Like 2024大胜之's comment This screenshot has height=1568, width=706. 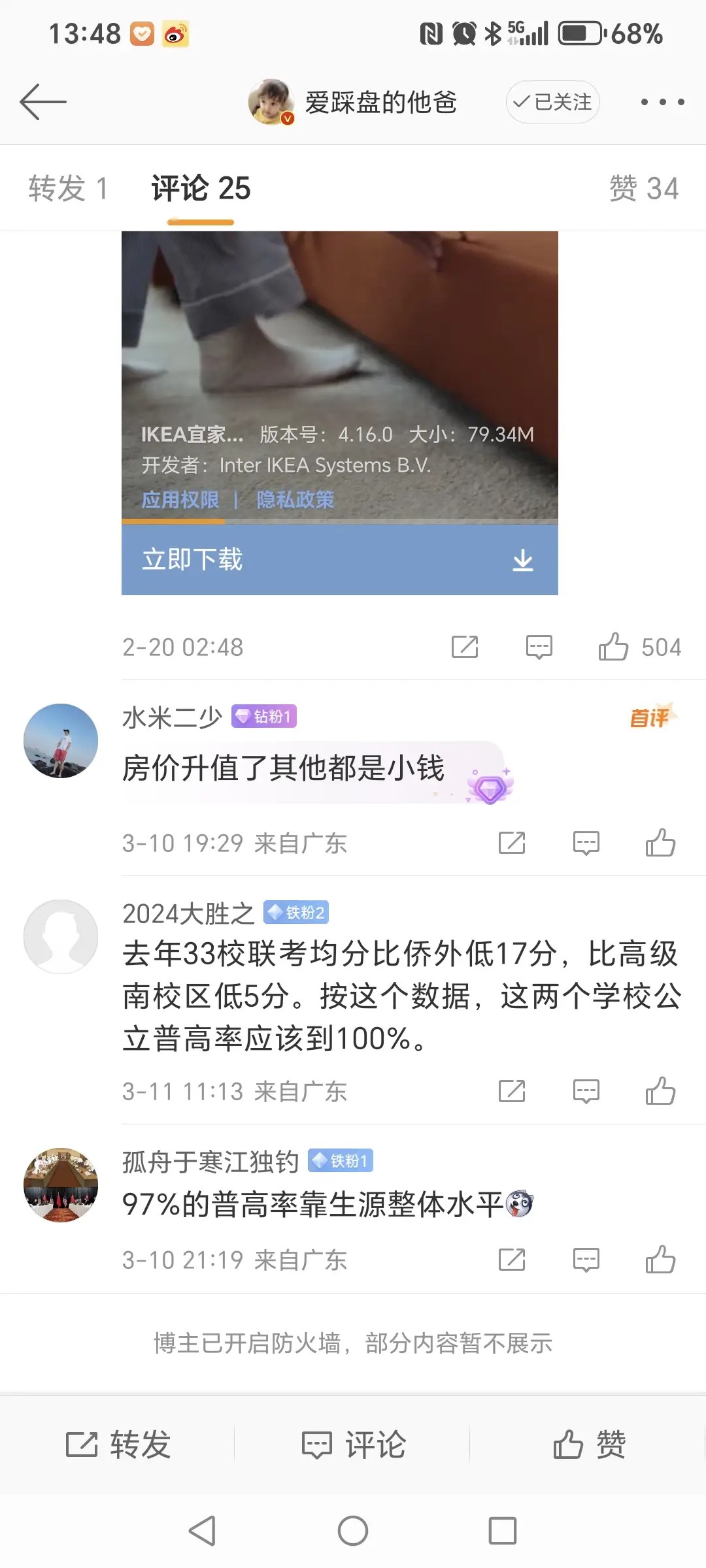(660, 1091)
